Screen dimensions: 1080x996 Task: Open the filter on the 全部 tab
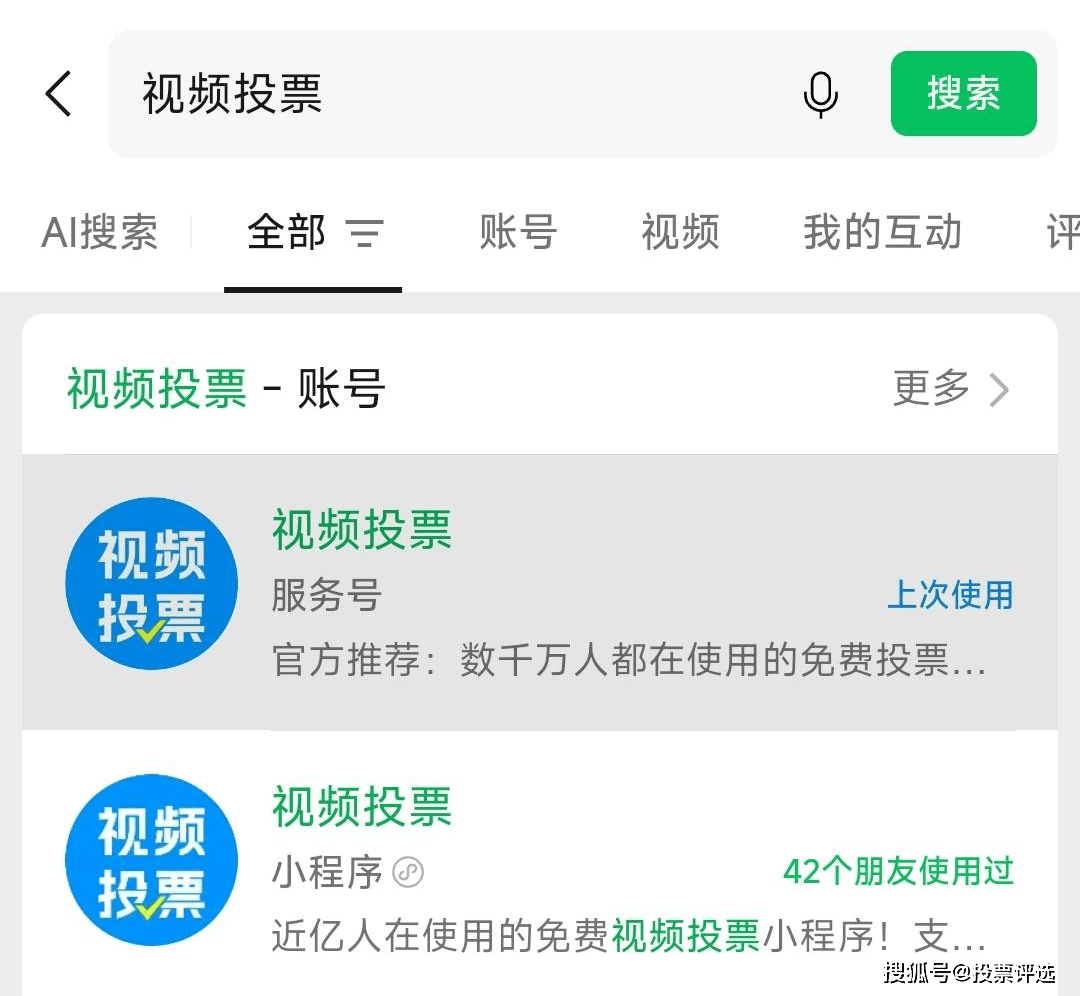coord(364,233)
